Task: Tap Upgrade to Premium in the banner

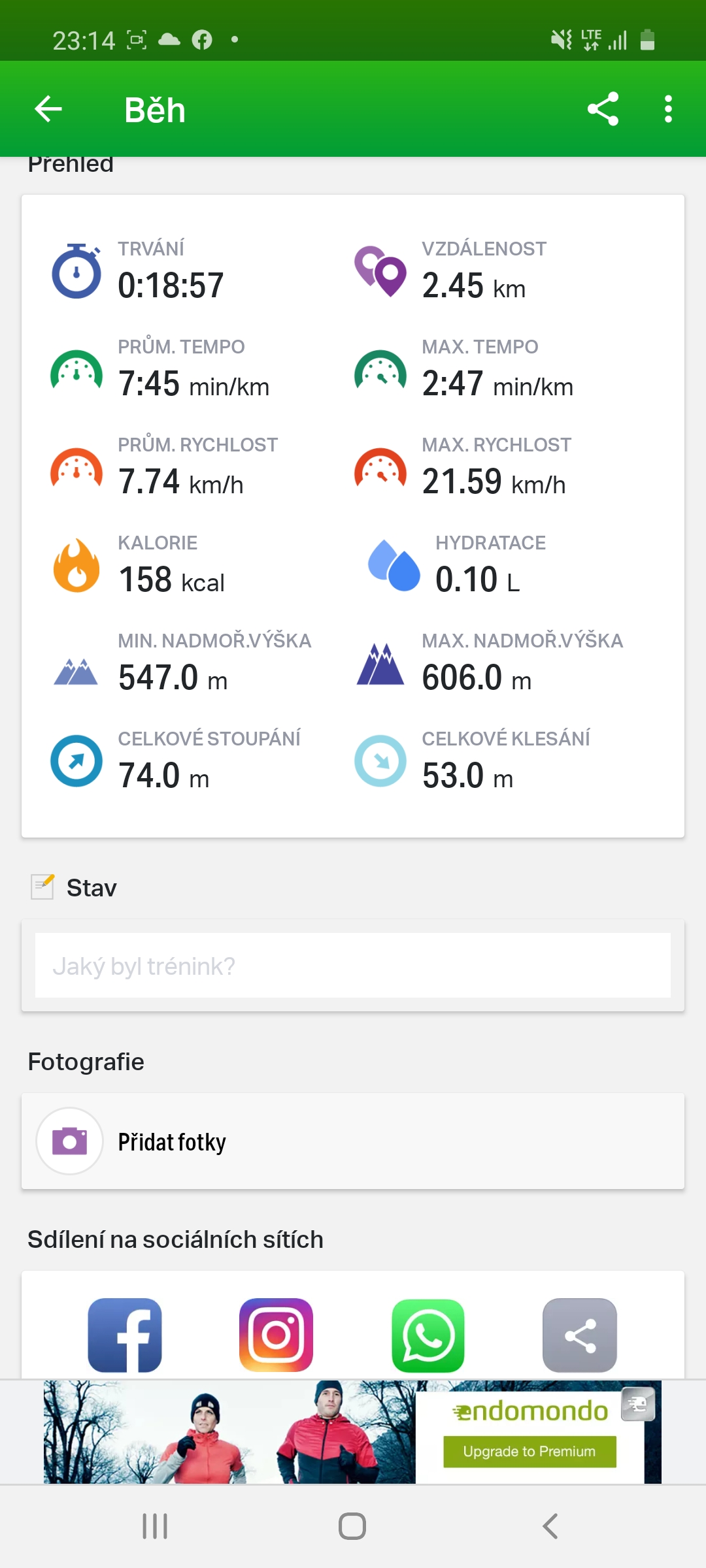Action: click(529, 1452)
